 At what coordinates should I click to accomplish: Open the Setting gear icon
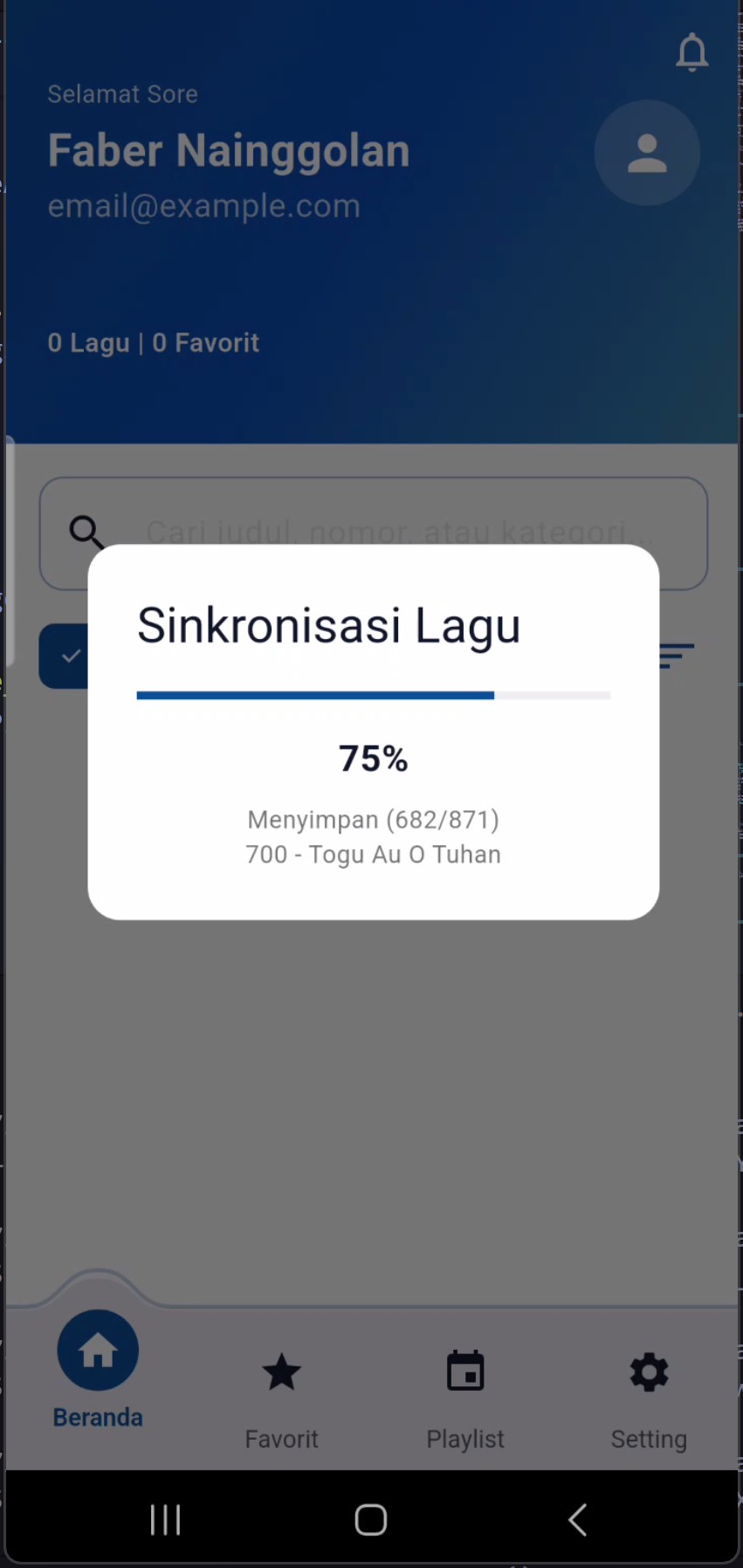coord(649,1372)
